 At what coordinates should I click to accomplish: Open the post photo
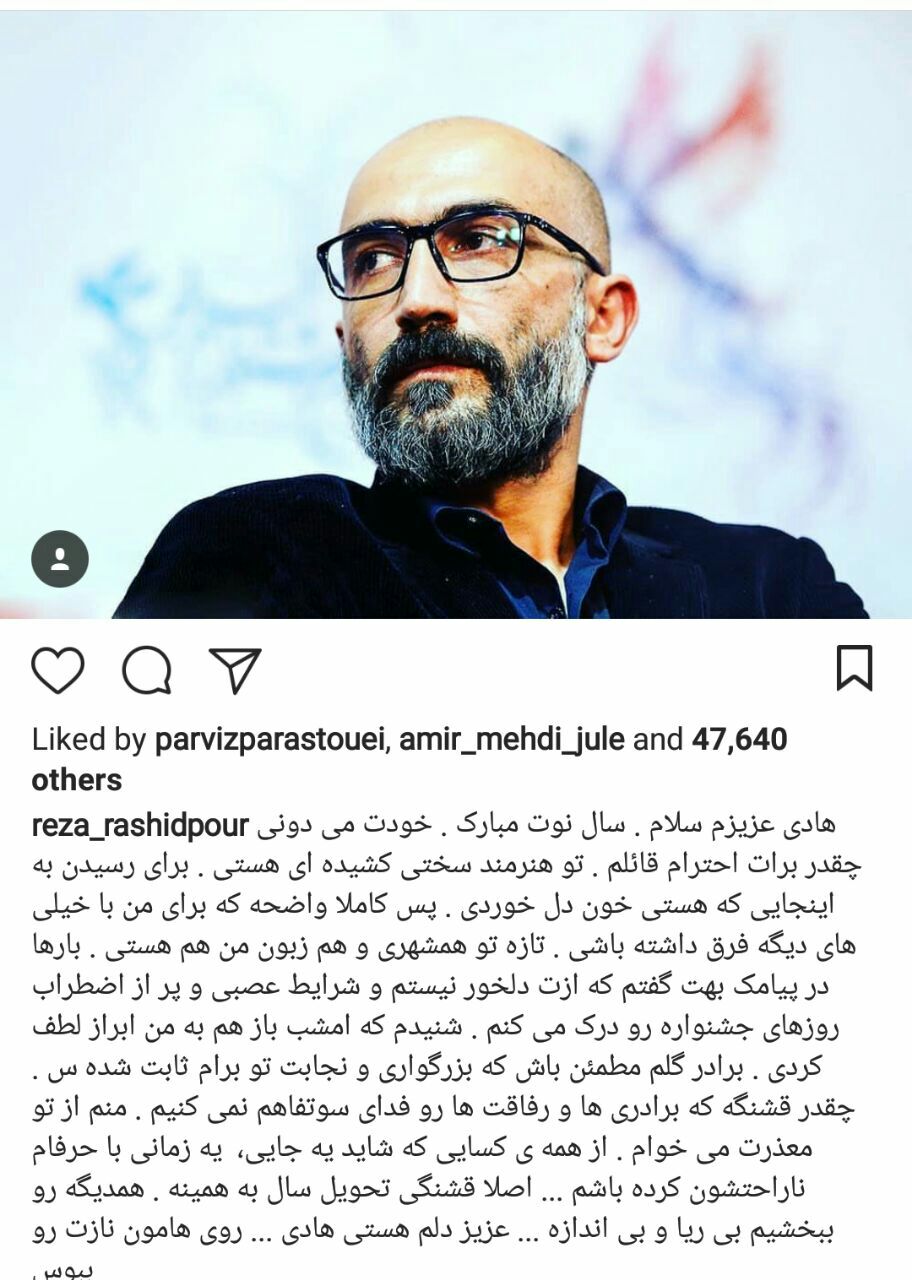(456, 320)
